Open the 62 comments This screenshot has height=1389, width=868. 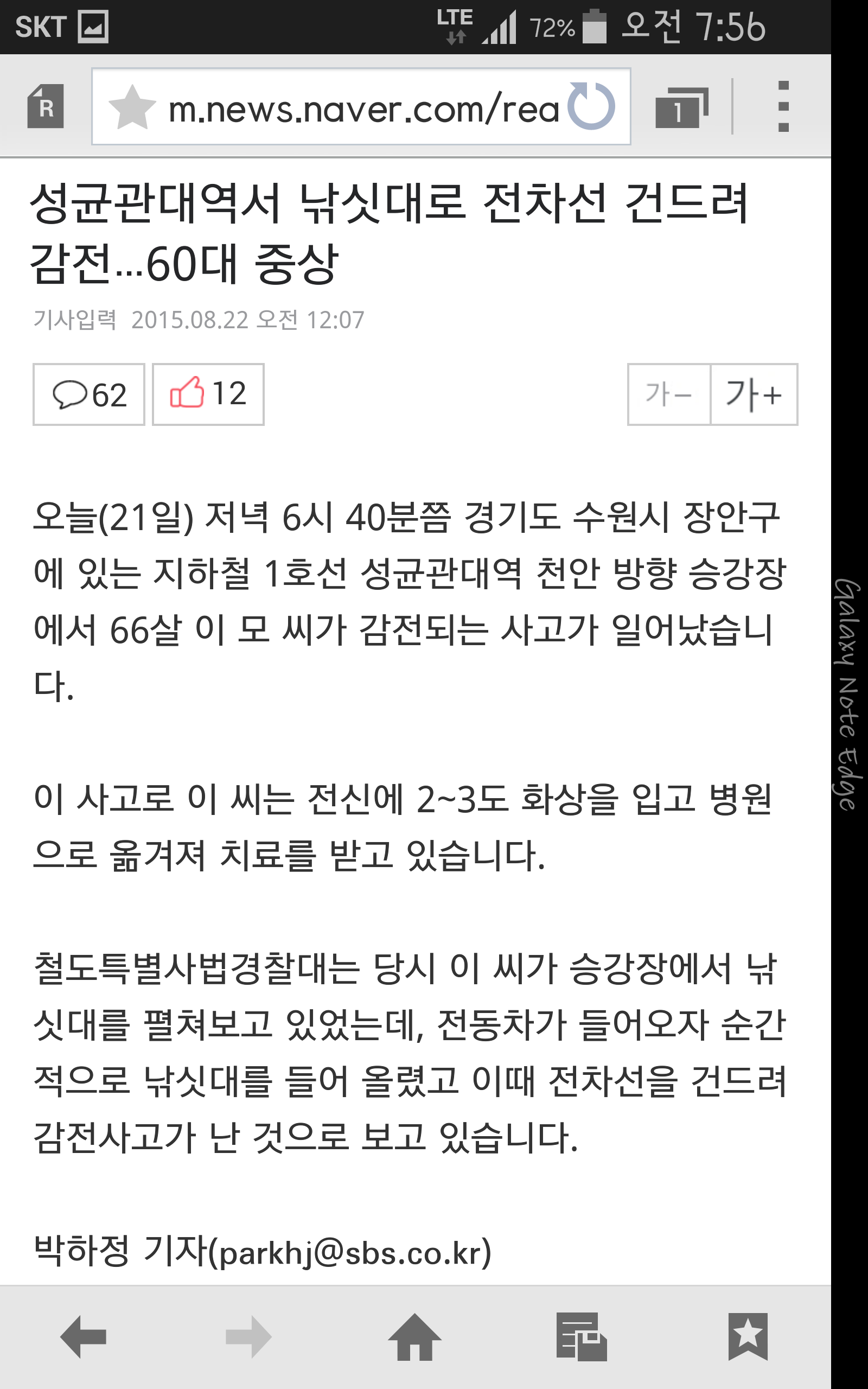(89, 394)
